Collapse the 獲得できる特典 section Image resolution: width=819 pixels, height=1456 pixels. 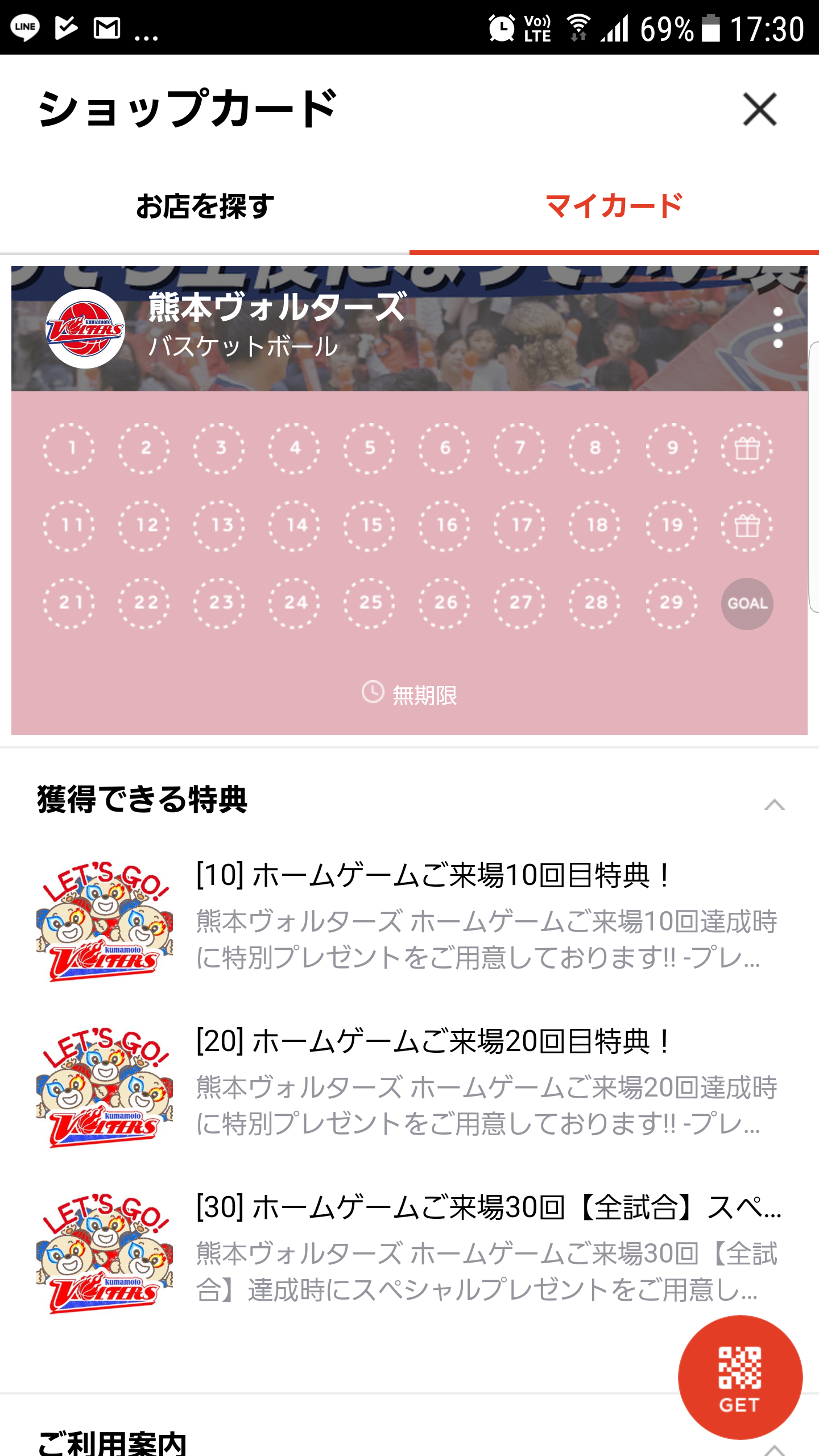pyautogui.click(x=774, y=804)
